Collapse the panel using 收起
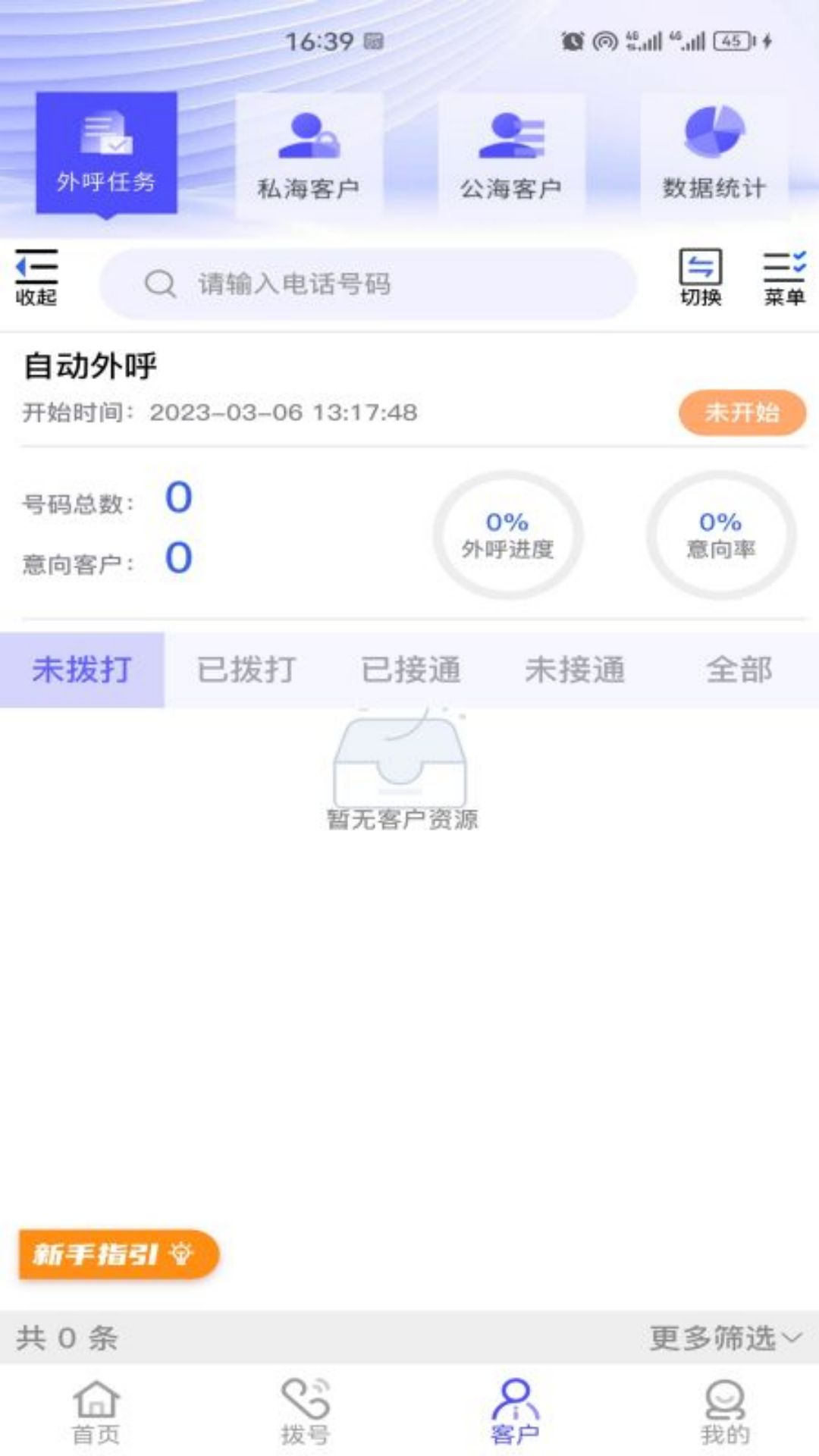 (36, 278)
